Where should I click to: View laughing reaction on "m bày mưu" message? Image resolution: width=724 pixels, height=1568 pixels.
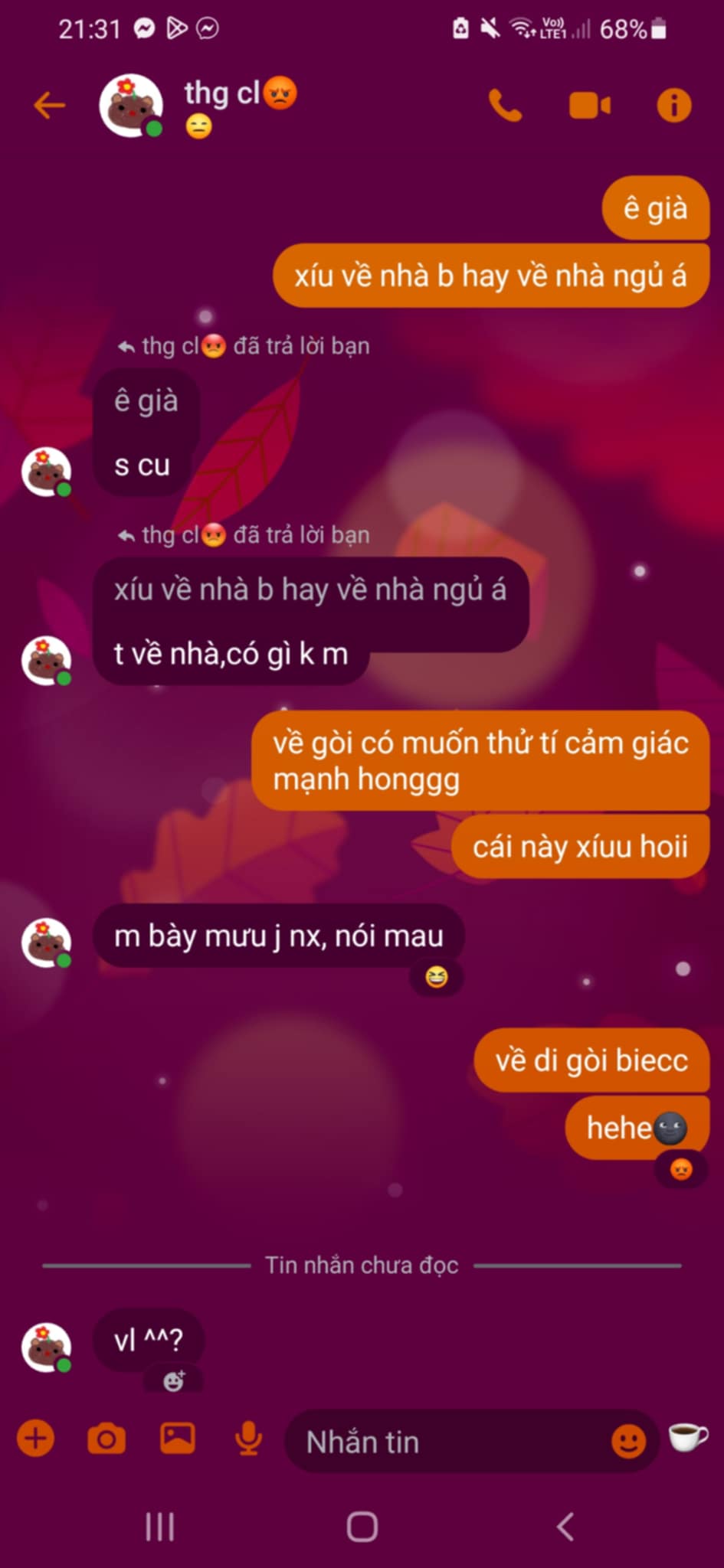click(436, 977)
